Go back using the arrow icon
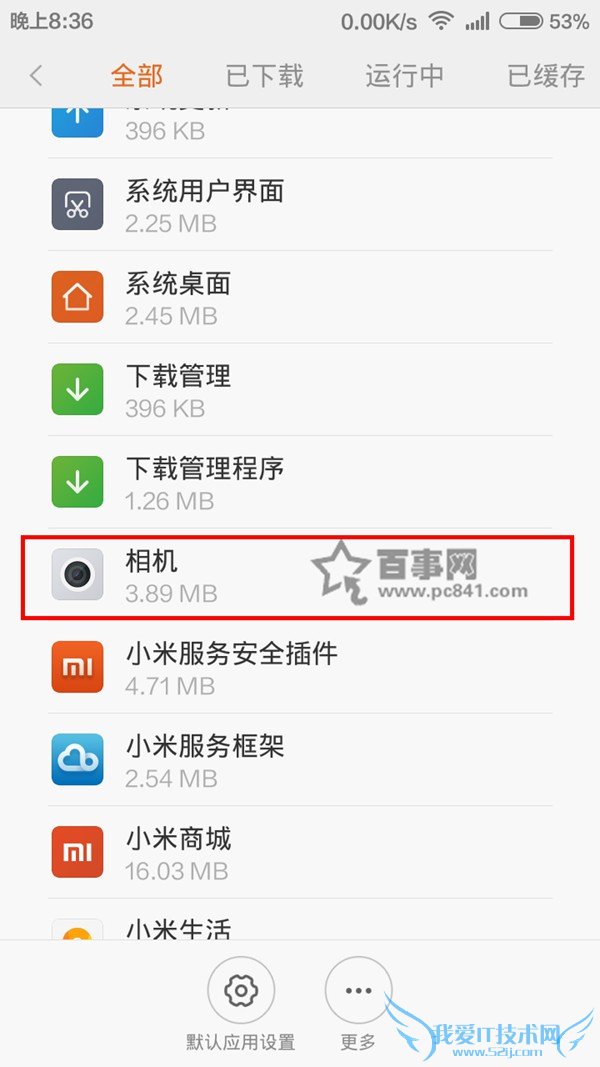The image size is (600, 1067). [36, 76]
